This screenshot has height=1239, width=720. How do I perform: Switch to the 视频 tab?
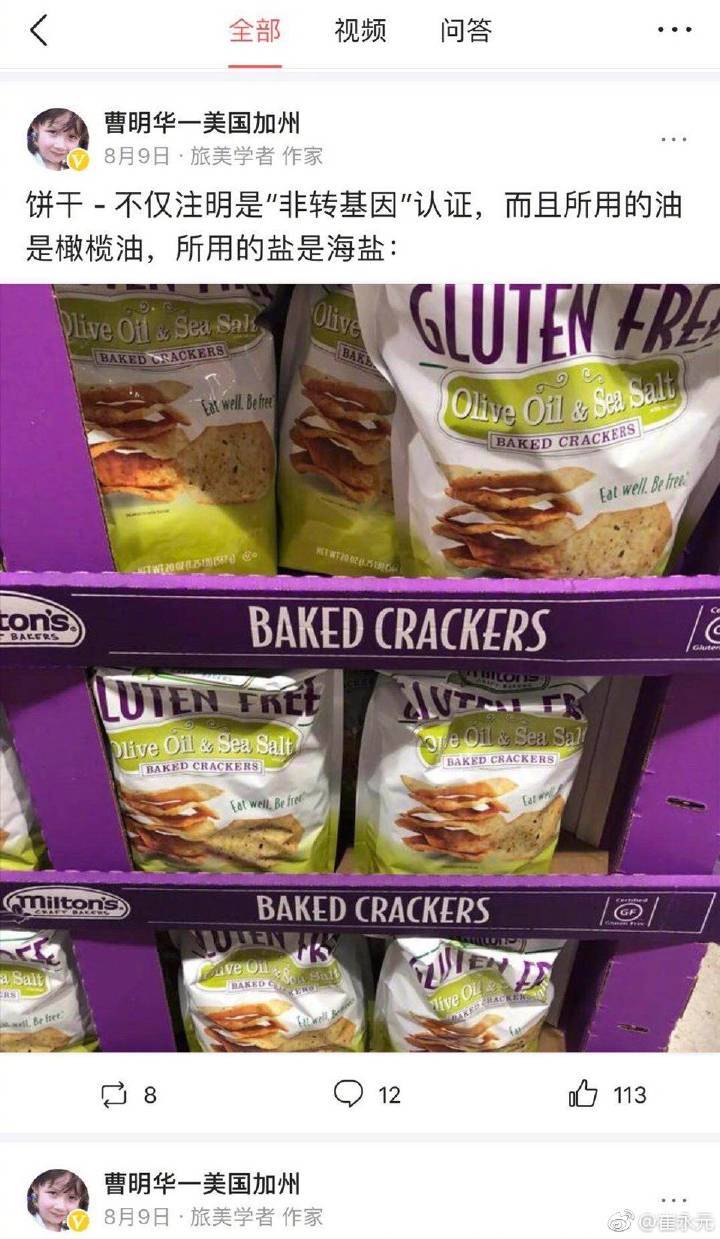tap(360, 31)
